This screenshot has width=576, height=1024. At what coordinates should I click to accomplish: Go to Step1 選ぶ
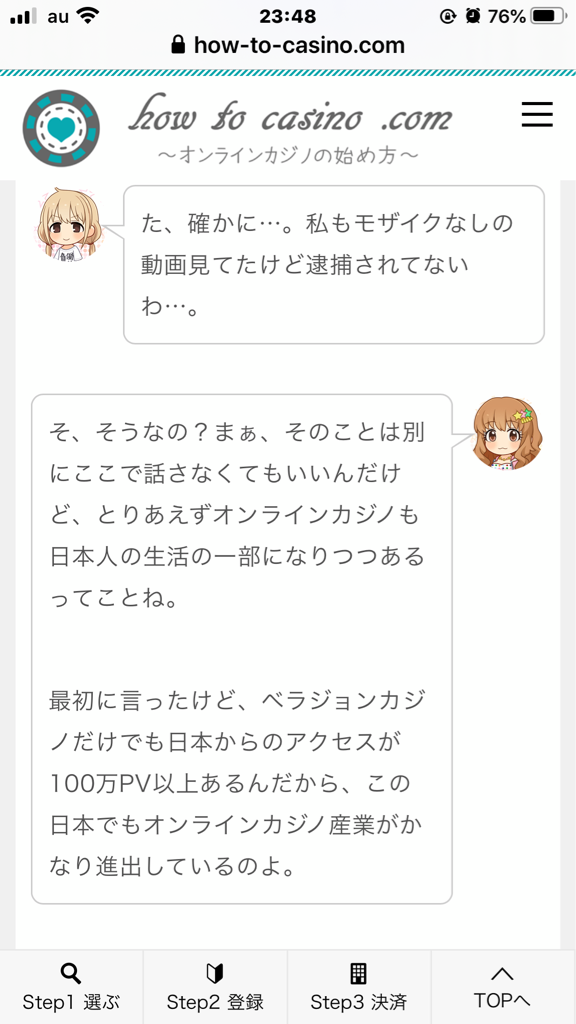pyautogui.click(x=71, y=987)
